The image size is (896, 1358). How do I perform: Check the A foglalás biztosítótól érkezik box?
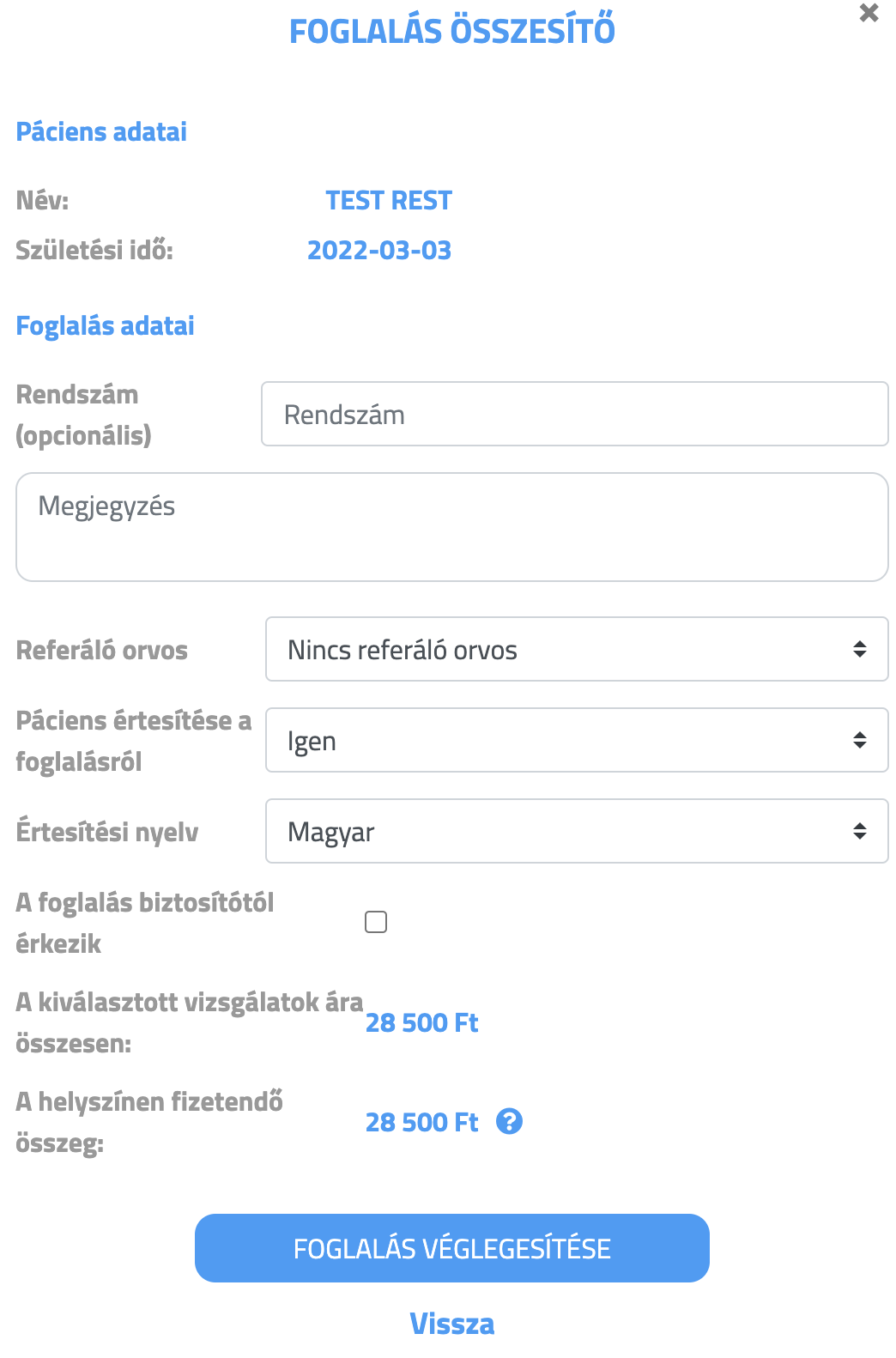(x=376, y=922)
